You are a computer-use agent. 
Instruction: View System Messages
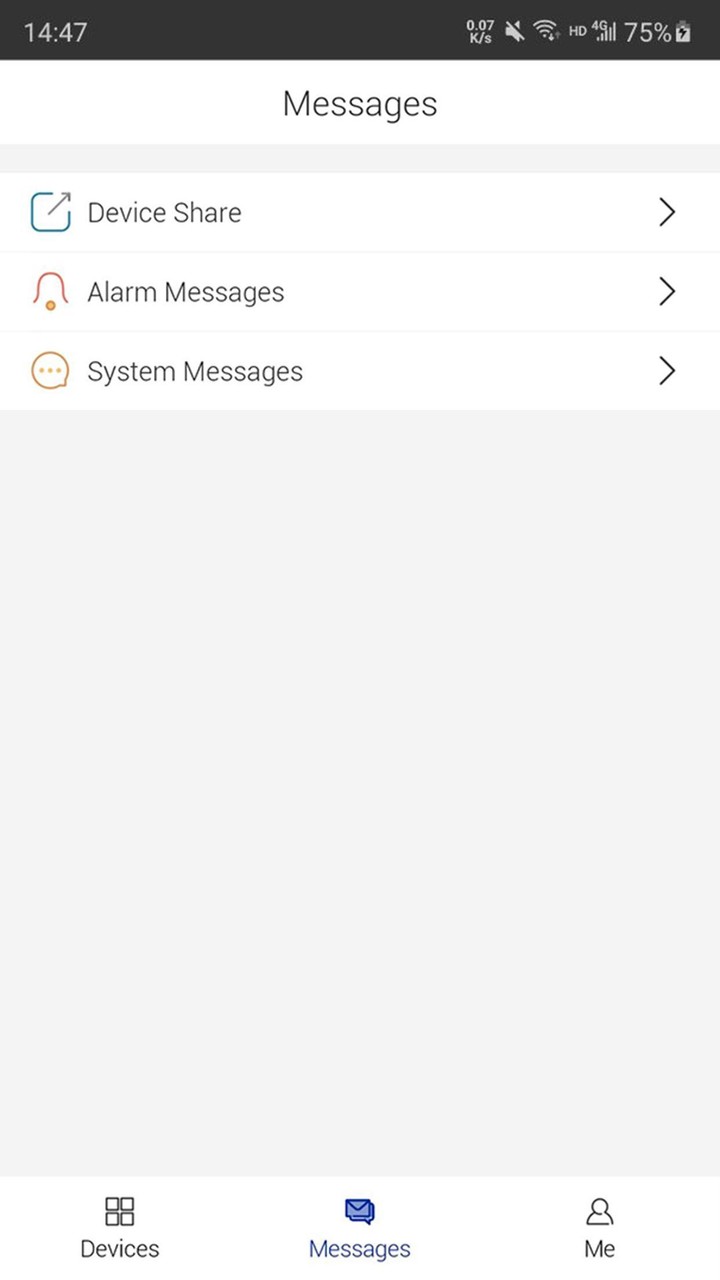[x=360, y=371]
